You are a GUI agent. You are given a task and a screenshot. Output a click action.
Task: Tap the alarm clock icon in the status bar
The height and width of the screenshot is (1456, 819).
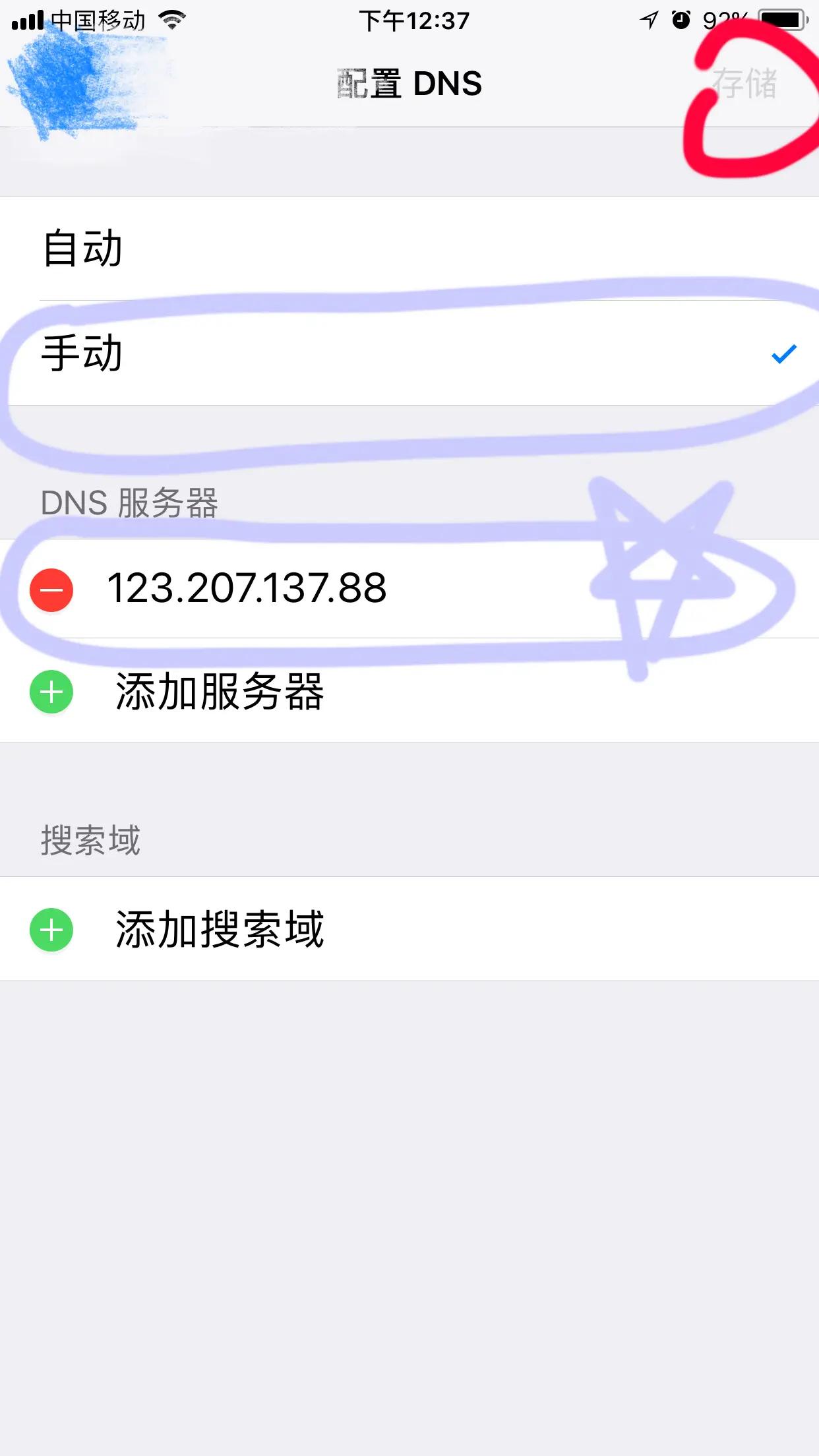click(x=679, y=20)
